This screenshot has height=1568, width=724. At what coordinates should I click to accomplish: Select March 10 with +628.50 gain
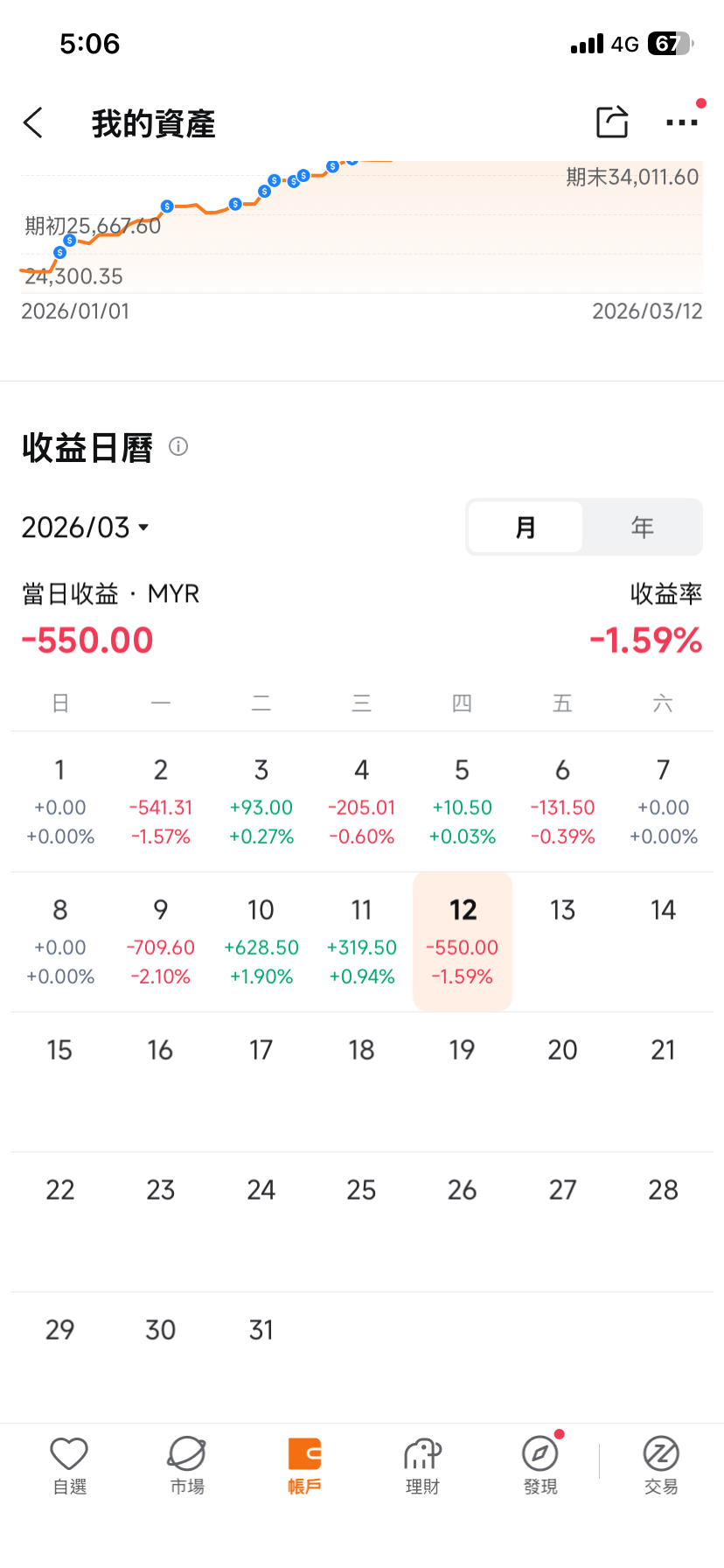coord(261,942)
